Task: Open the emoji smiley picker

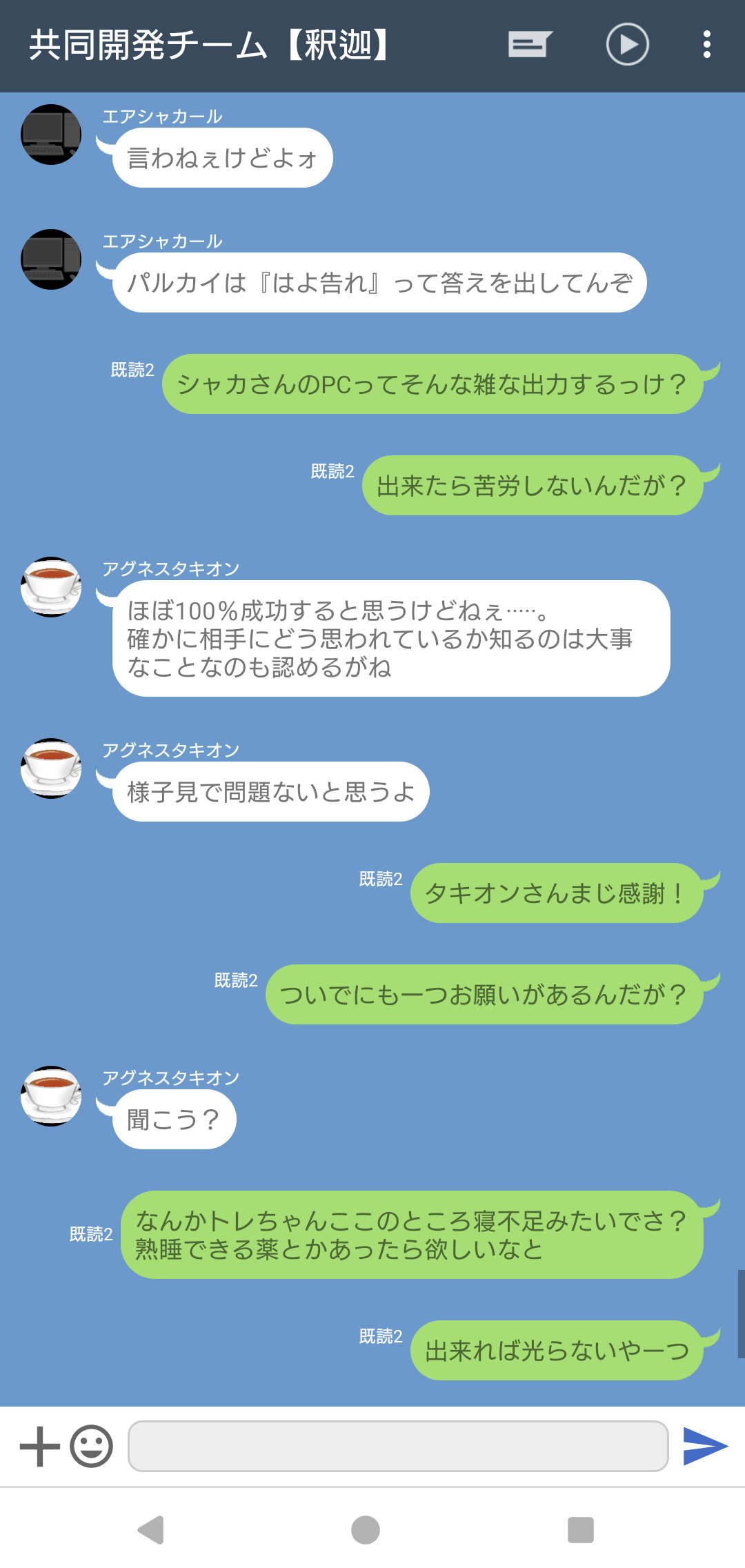Action: coord(92,1447)
